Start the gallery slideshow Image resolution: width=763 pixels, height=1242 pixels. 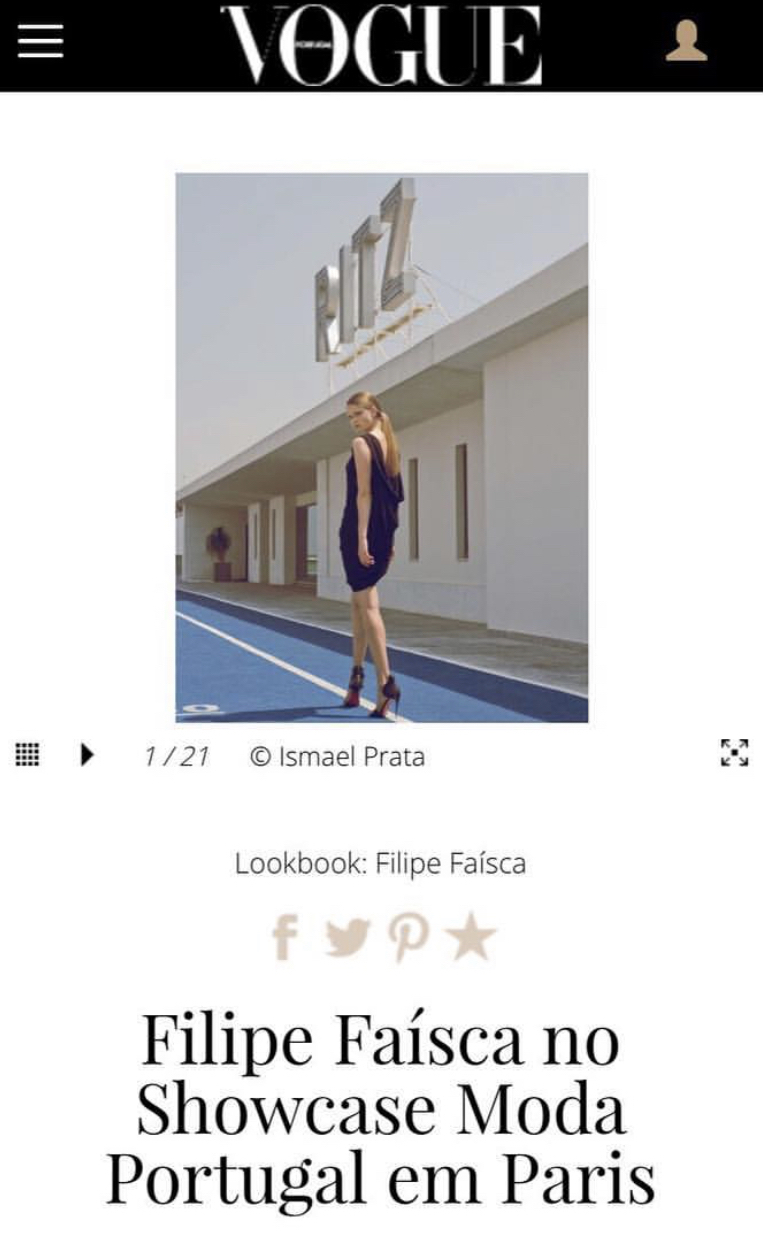[x=87, y=755]
